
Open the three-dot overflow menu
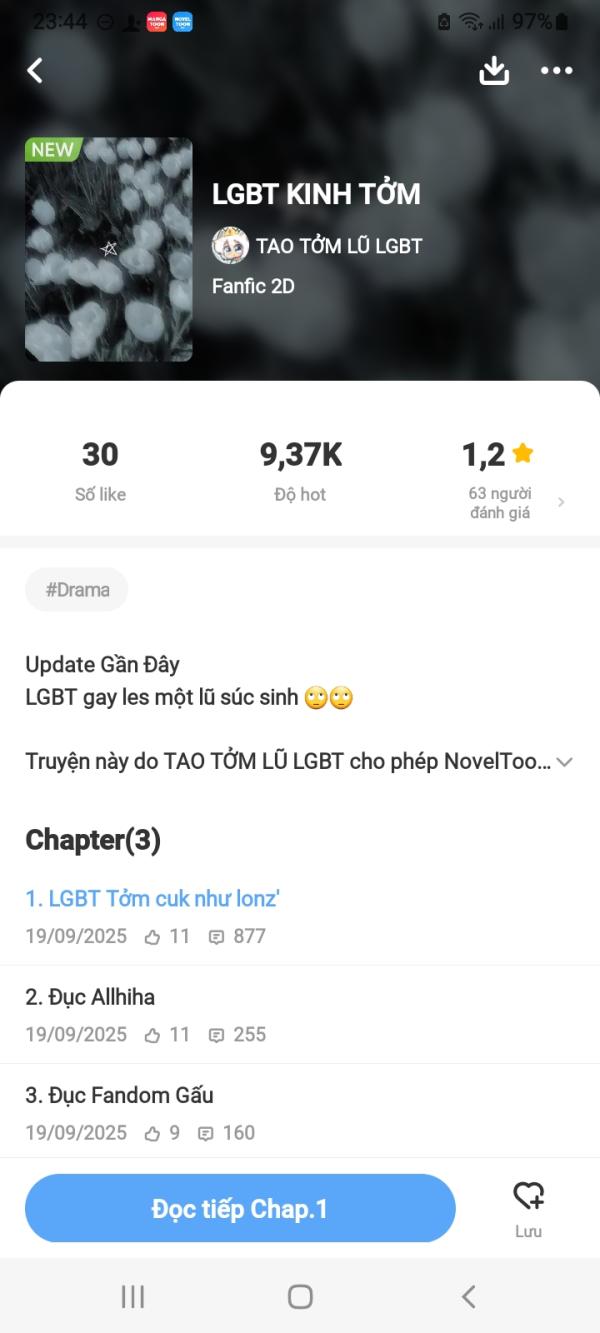tap(556, 70)
